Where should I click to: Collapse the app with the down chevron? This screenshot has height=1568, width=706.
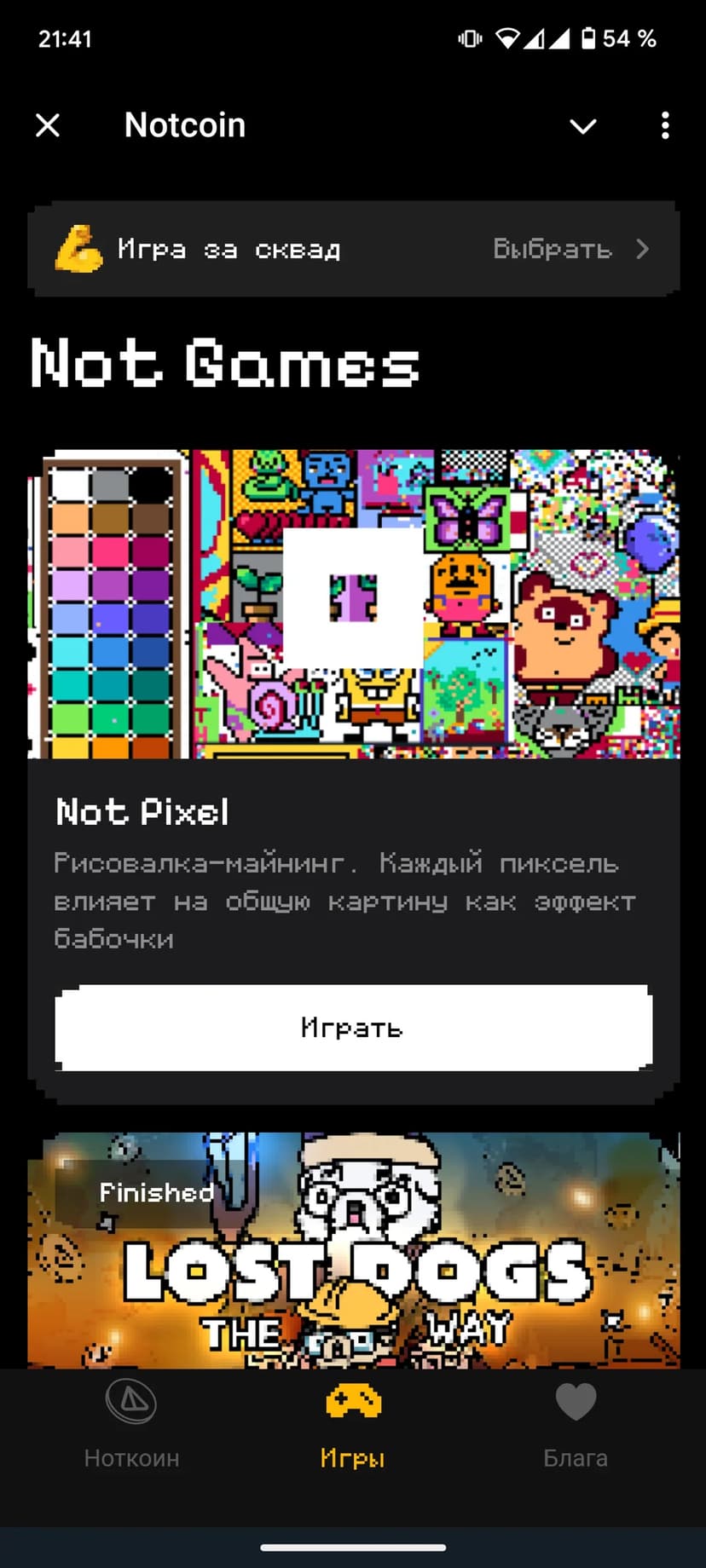(582, 126)
